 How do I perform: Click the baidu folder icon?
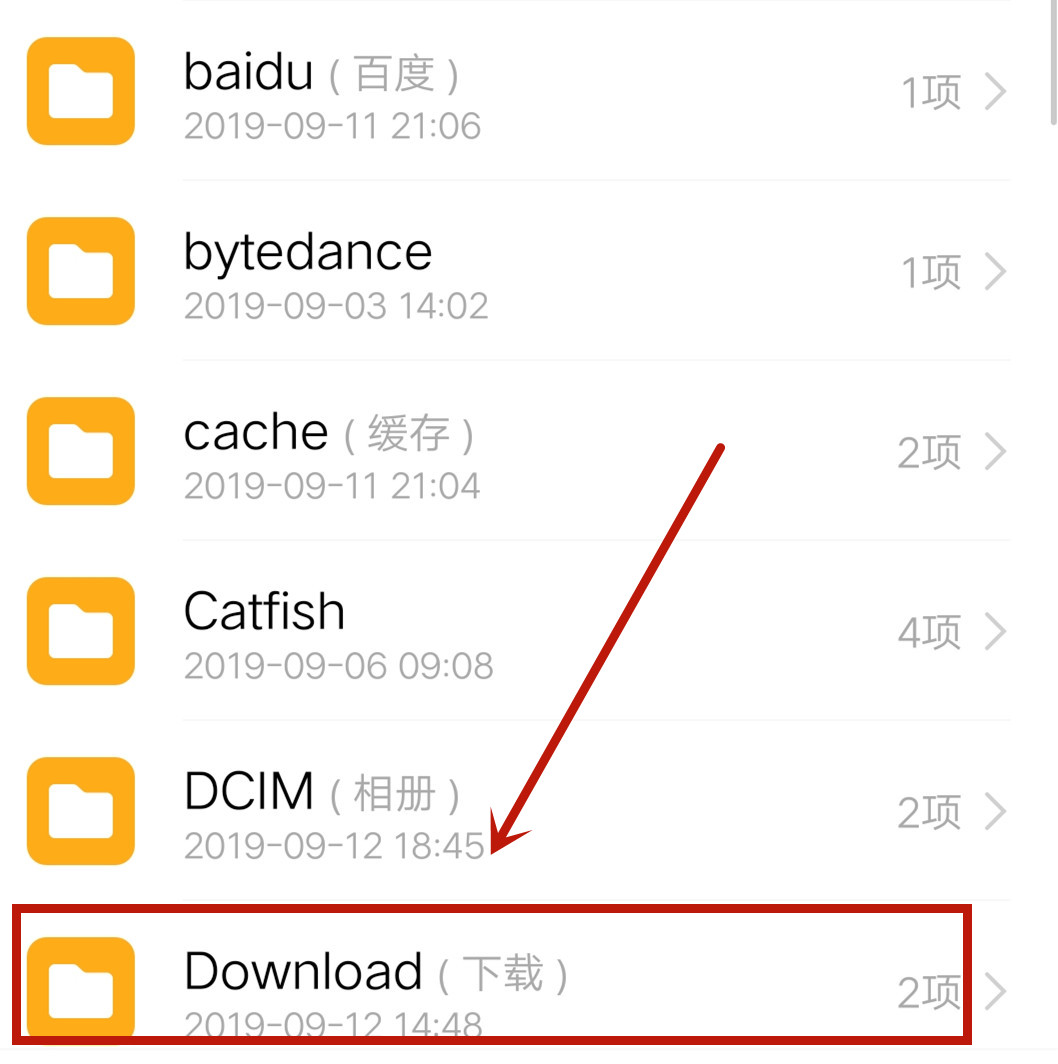(x=80, y=91)
